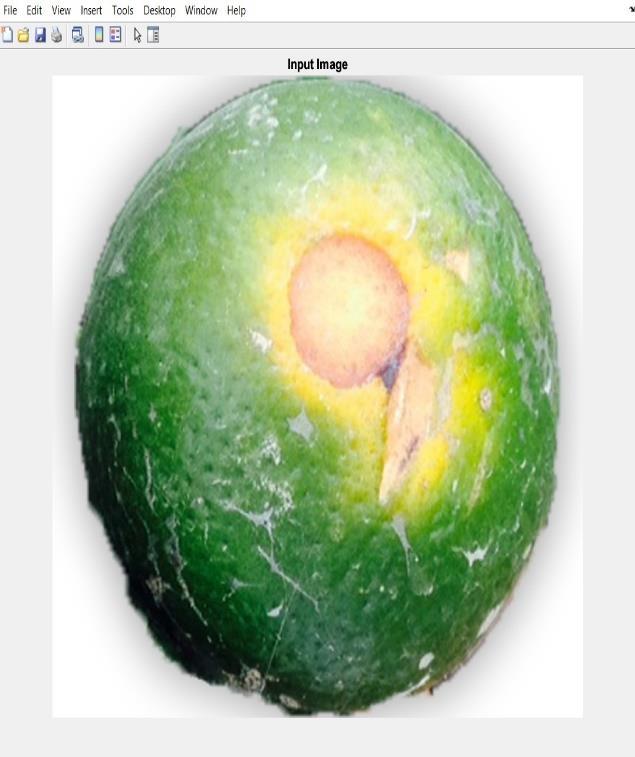The image size is (635, 757).
Task: Select the edit plot arrow tool
Action: coord(137,35)
